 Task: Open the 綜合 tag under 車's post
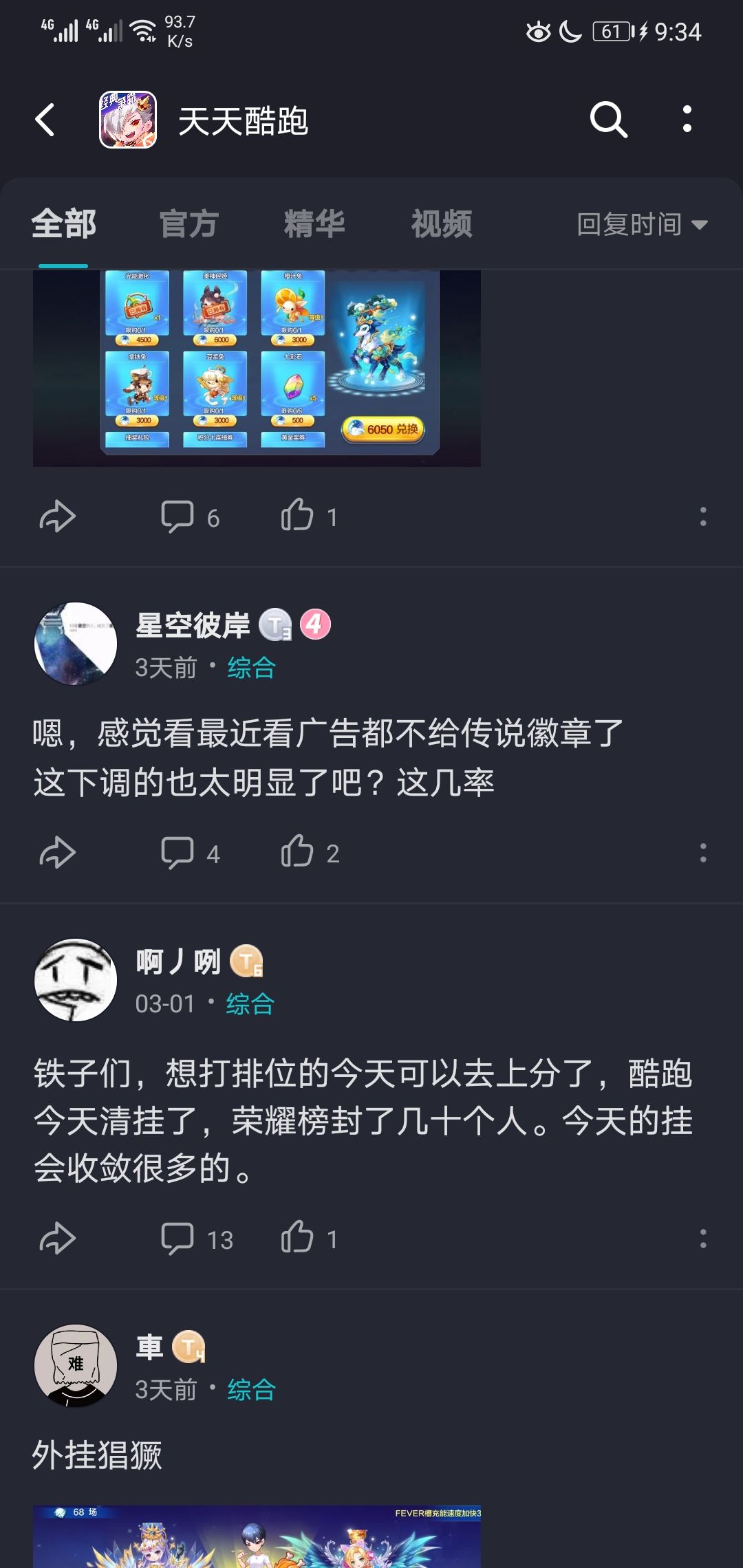click(251, 1390)
